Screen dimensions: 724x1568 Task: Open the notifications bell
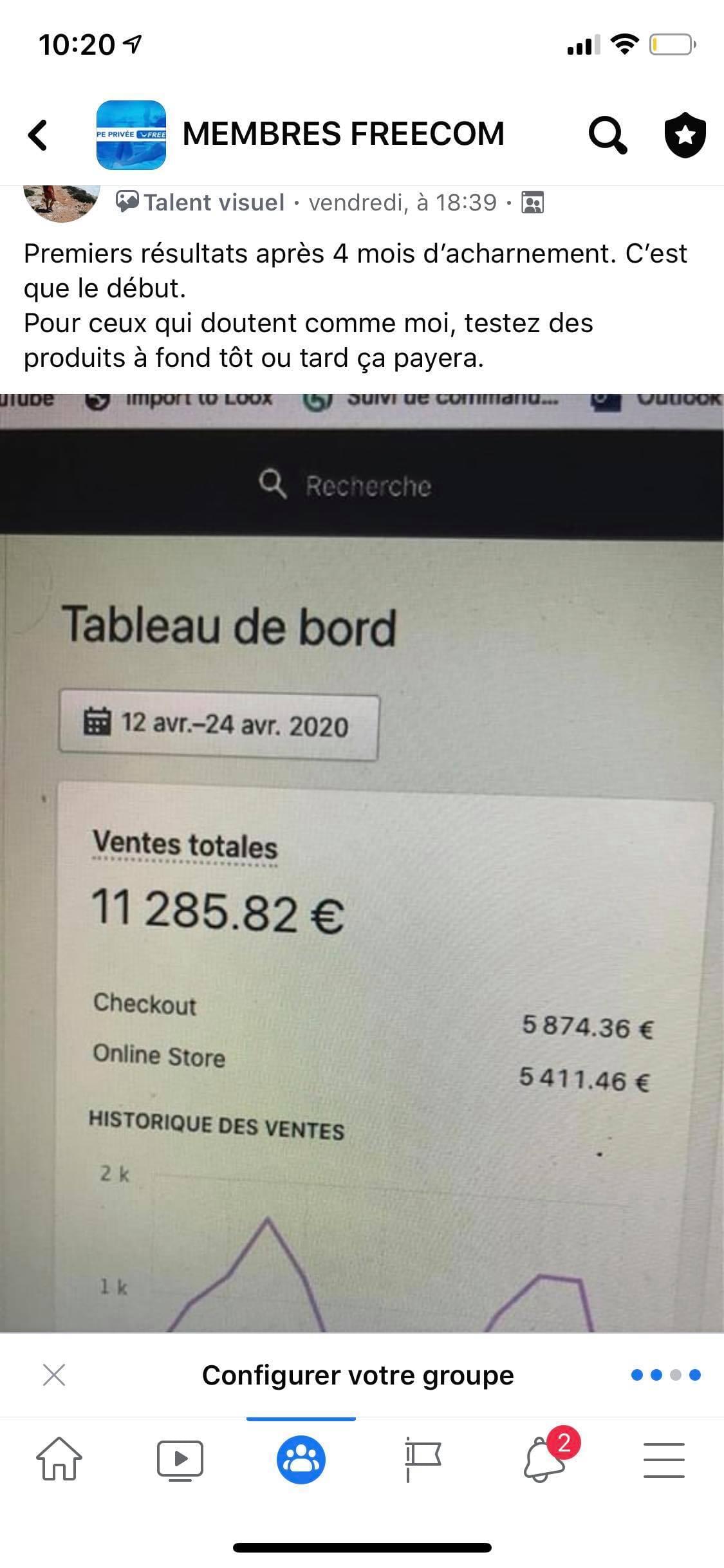pyautogui.click(x=544, y=1459)
